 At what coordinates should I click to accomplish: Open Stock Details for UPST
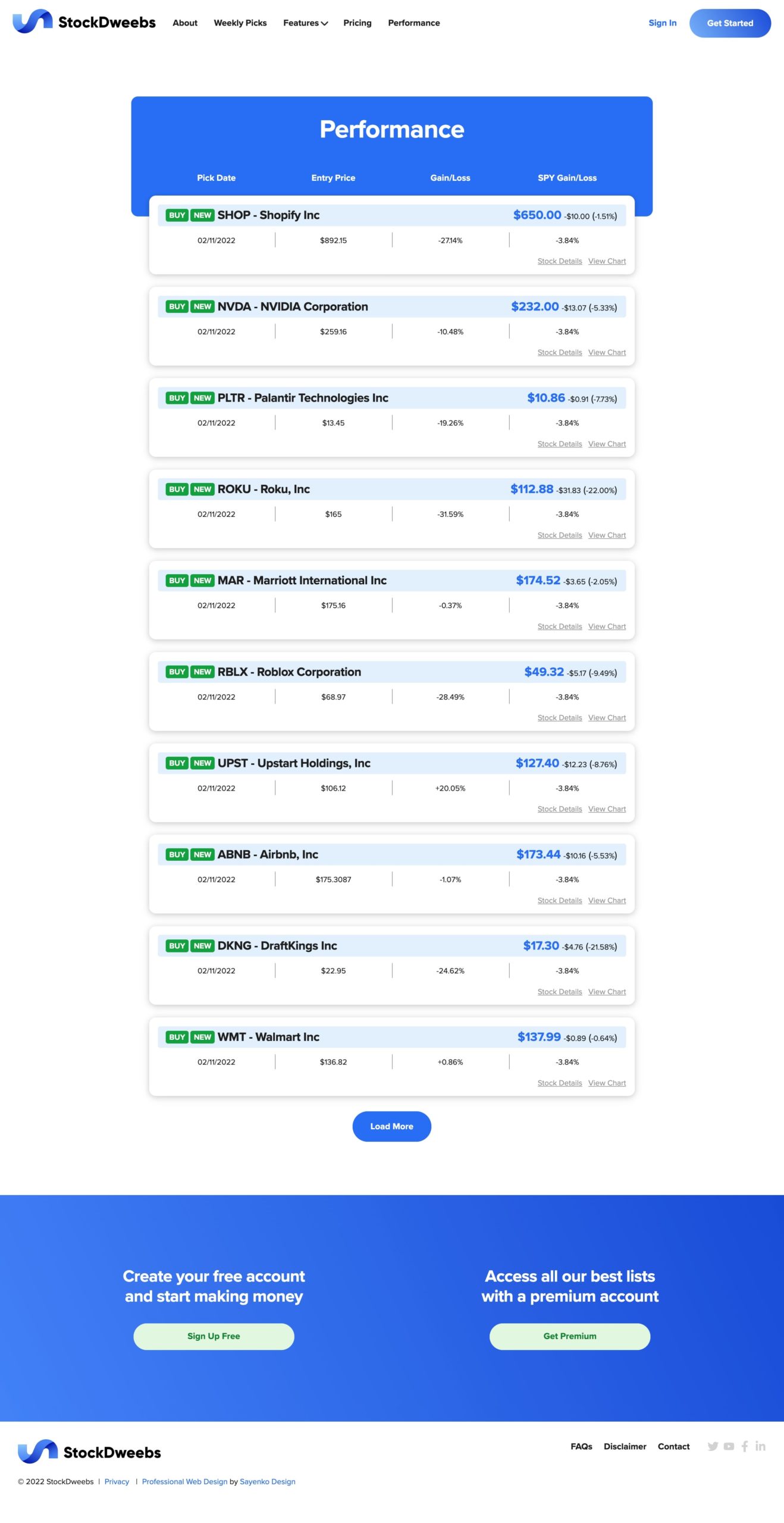point(559,809)
